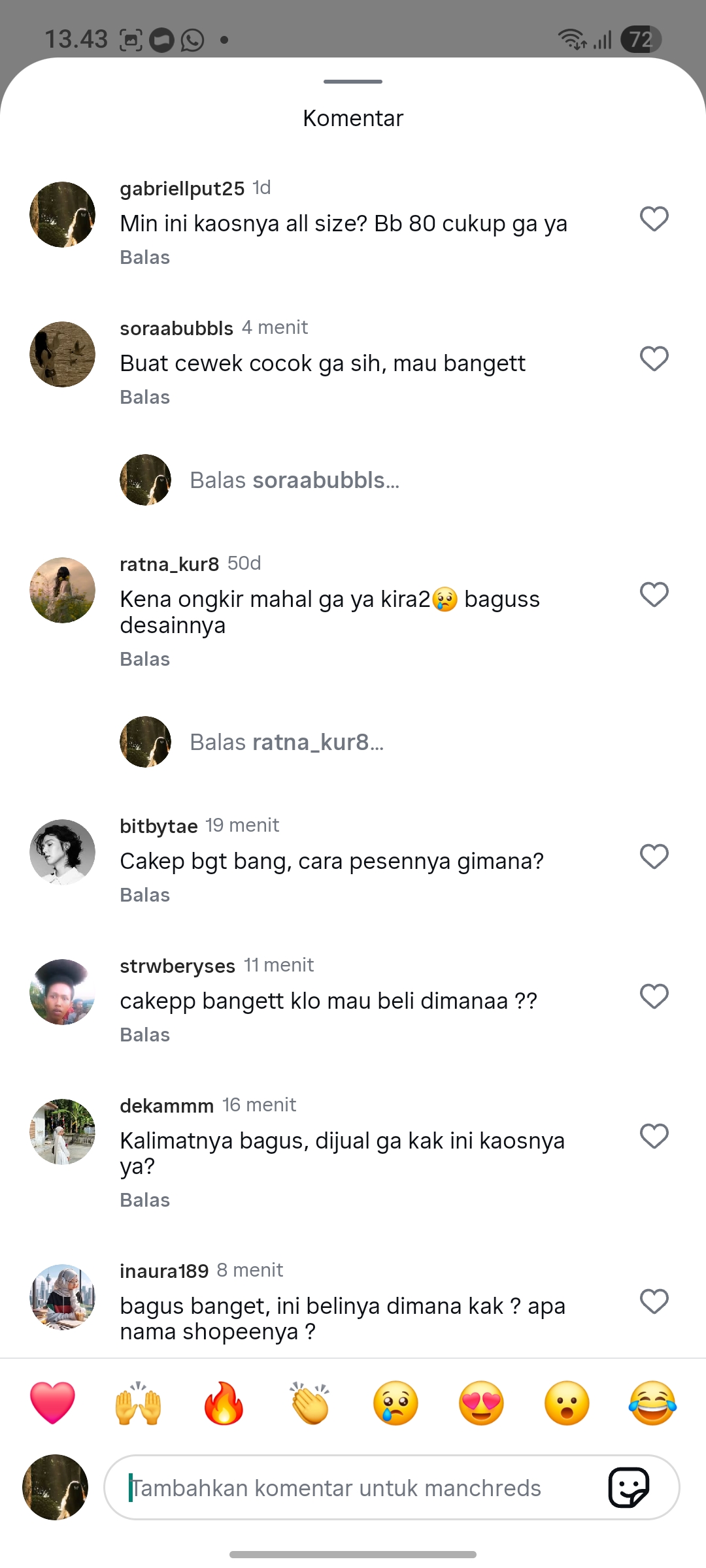Like strwberyses's comment

pos(654,996)
